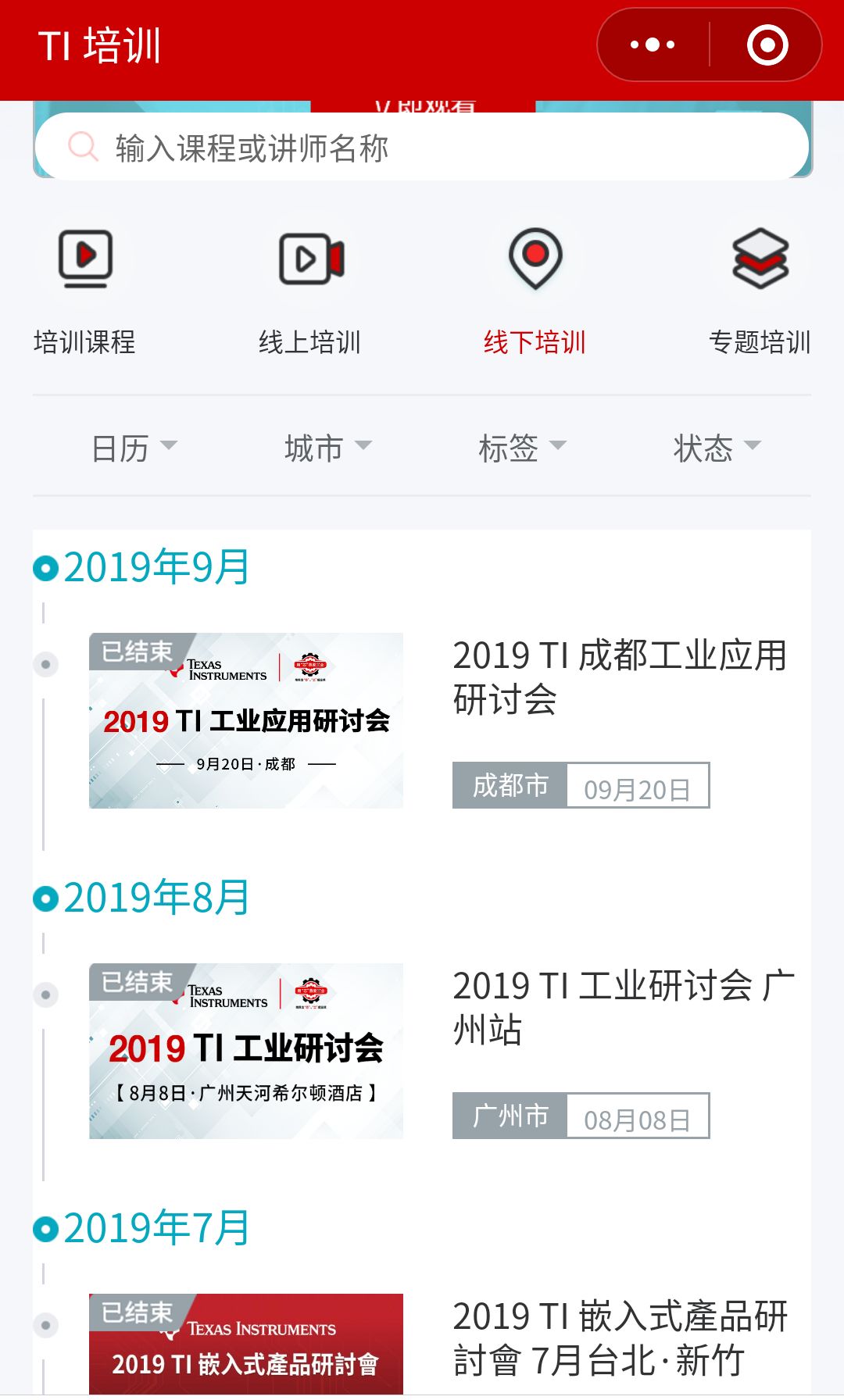844x1400 pixels.
Task: Open the 状态 filter dropdown
Action: coord(717,448)
